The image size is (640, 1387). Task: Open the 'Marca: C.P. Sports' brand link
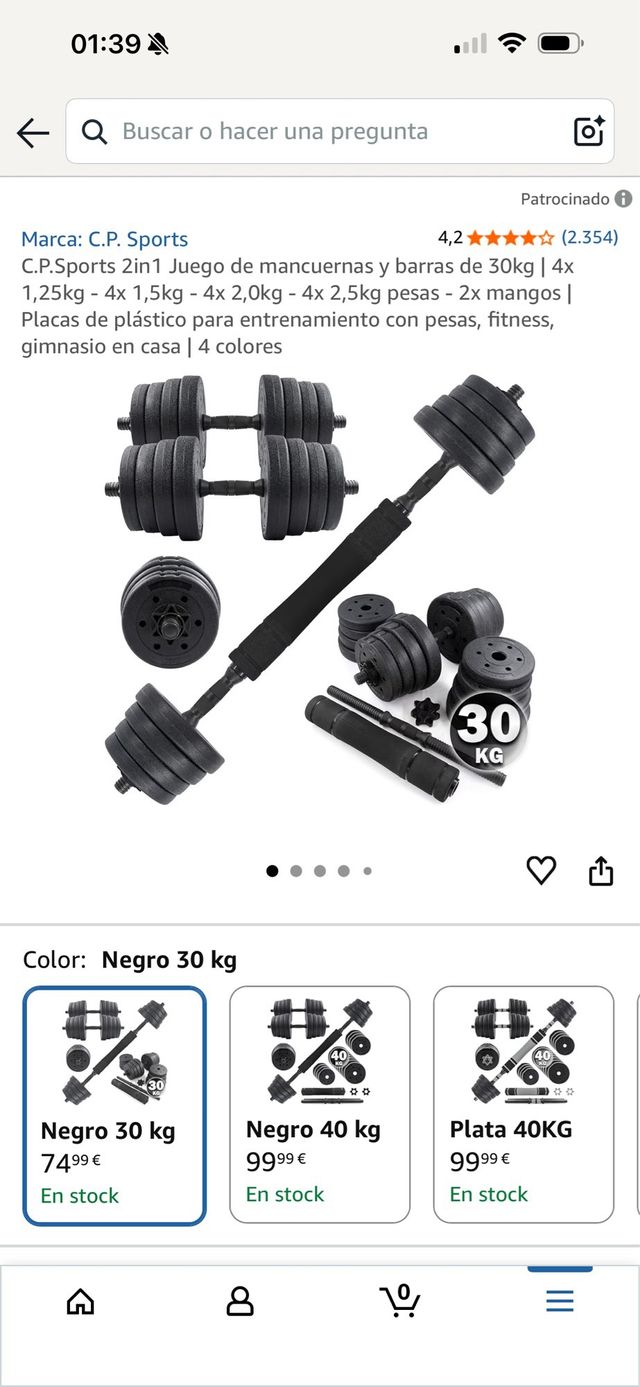pyautogui.click(x=105, y=239)
